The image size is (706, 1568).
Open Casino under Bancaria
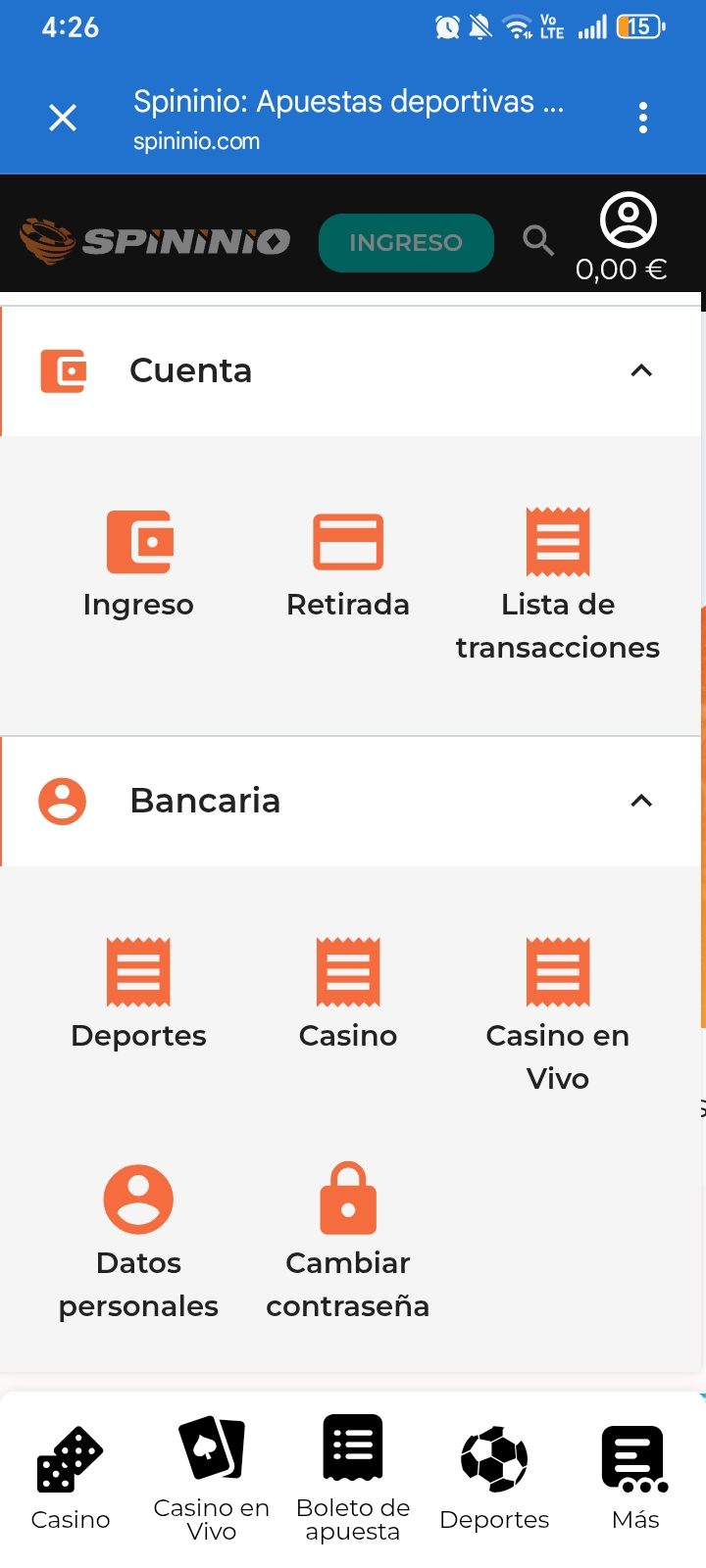click(x=348, y=993)
